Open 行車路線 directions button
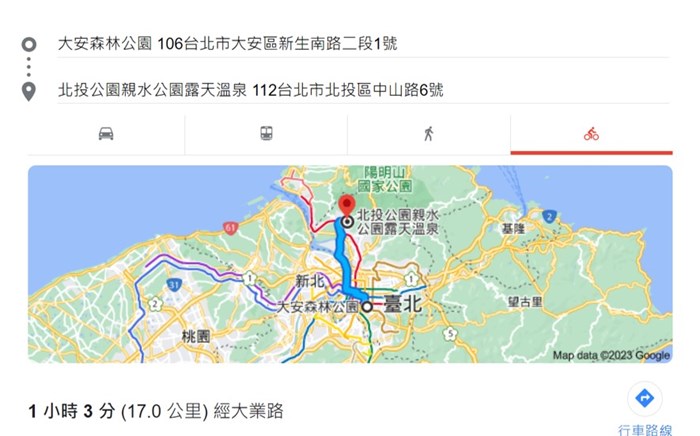700x436 pixels. 644,399
